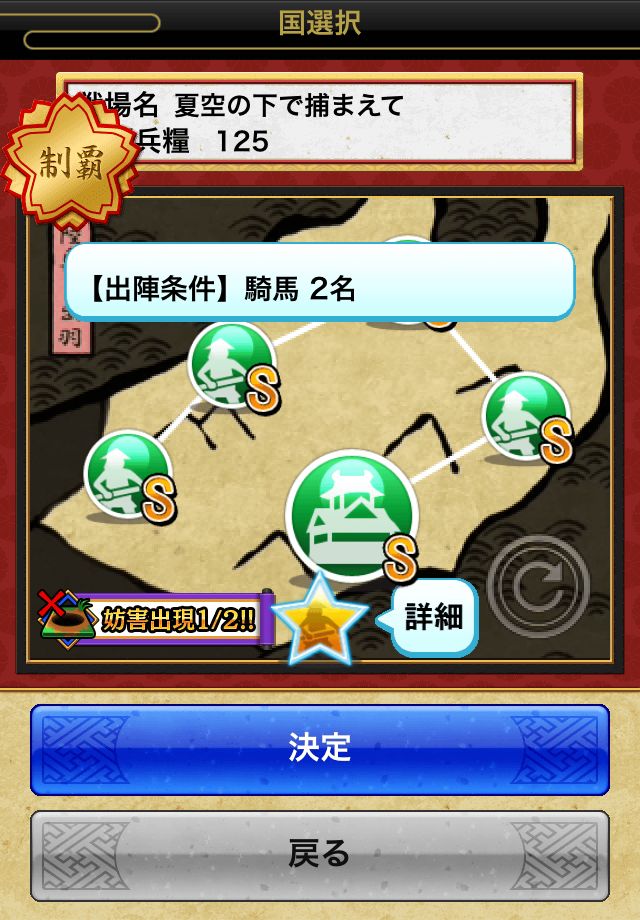Tap the gold star warrior icon
The height and width of the screenshot is (920, 640).
[x=320, y=620]
